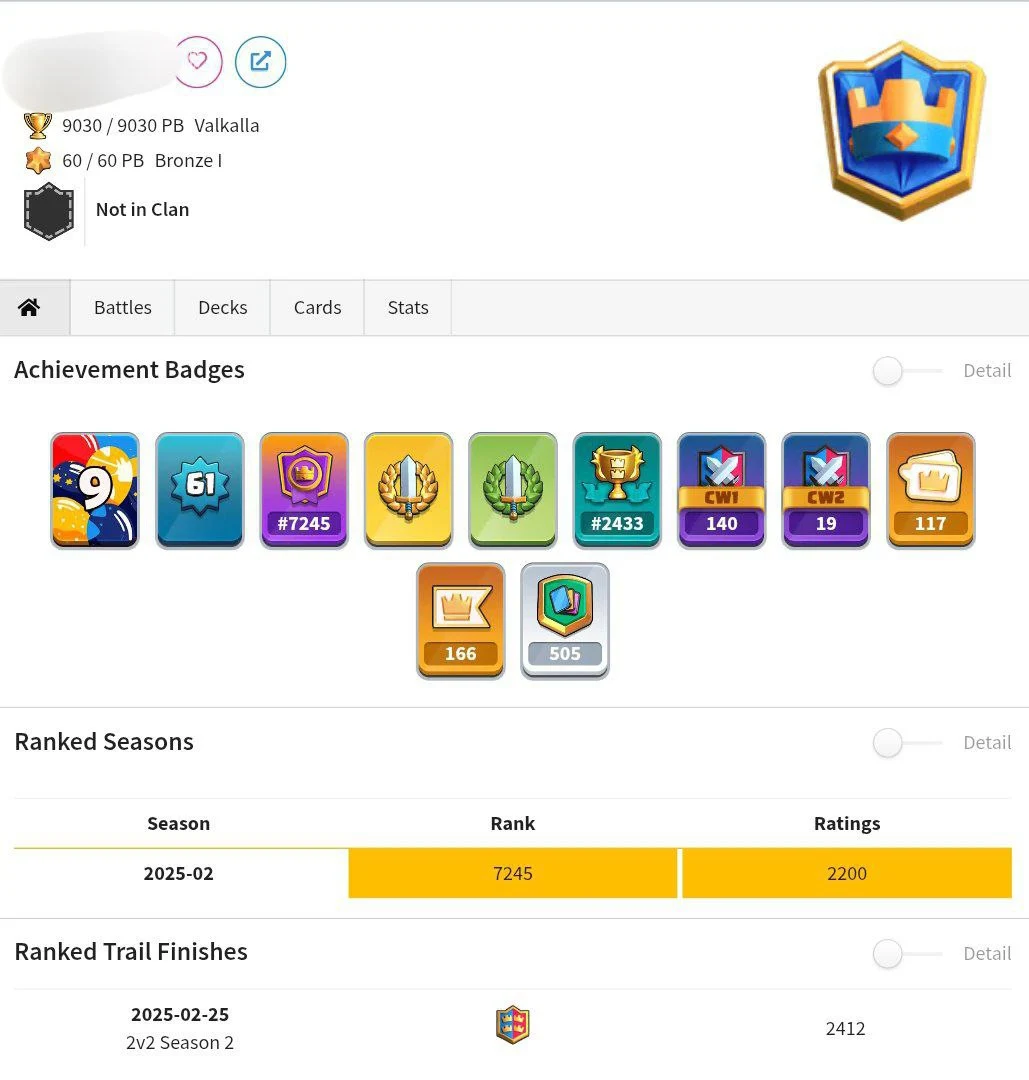Go to the home tab
The image size is (1029, 1080).
coord(29,307)
